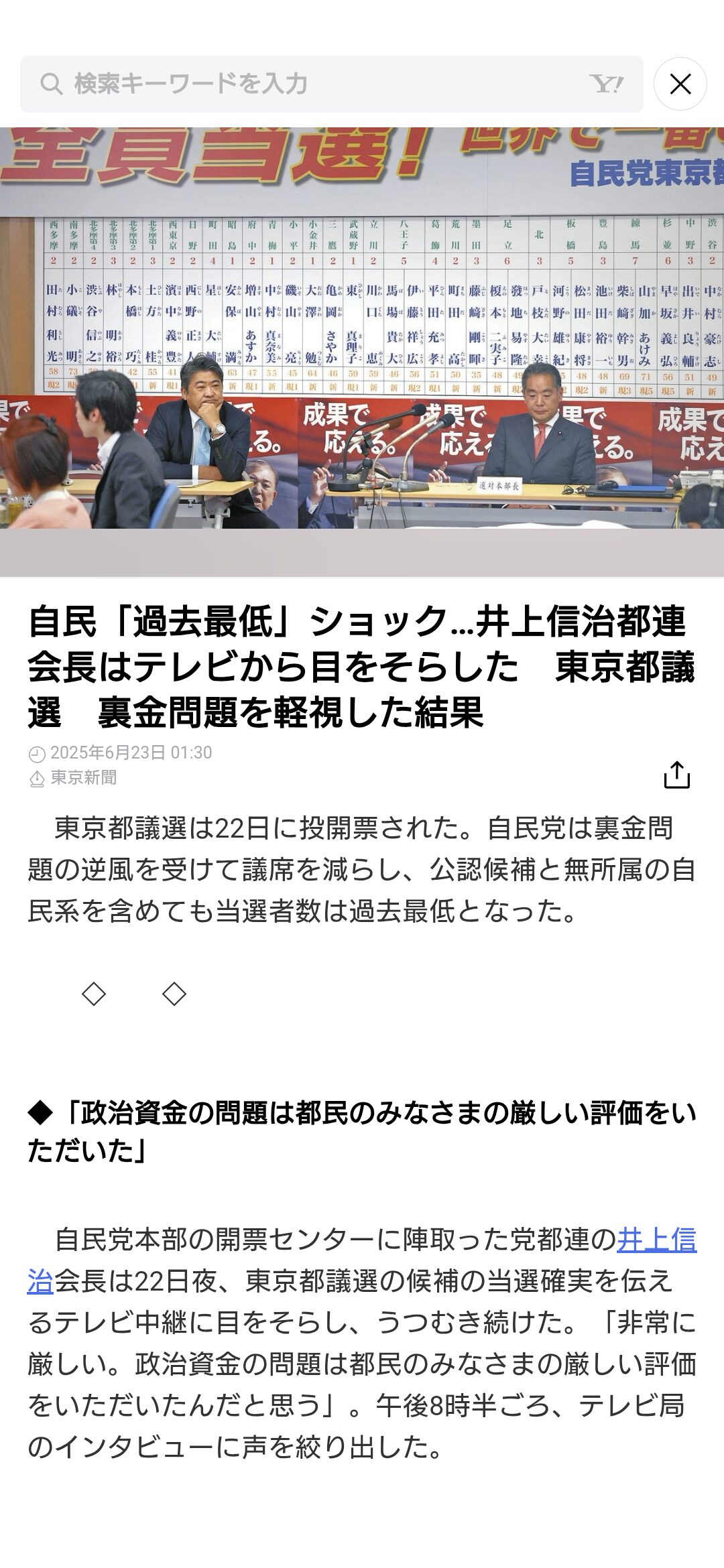Close the article view
724x1568 pixels.
[x=680, y=84]
